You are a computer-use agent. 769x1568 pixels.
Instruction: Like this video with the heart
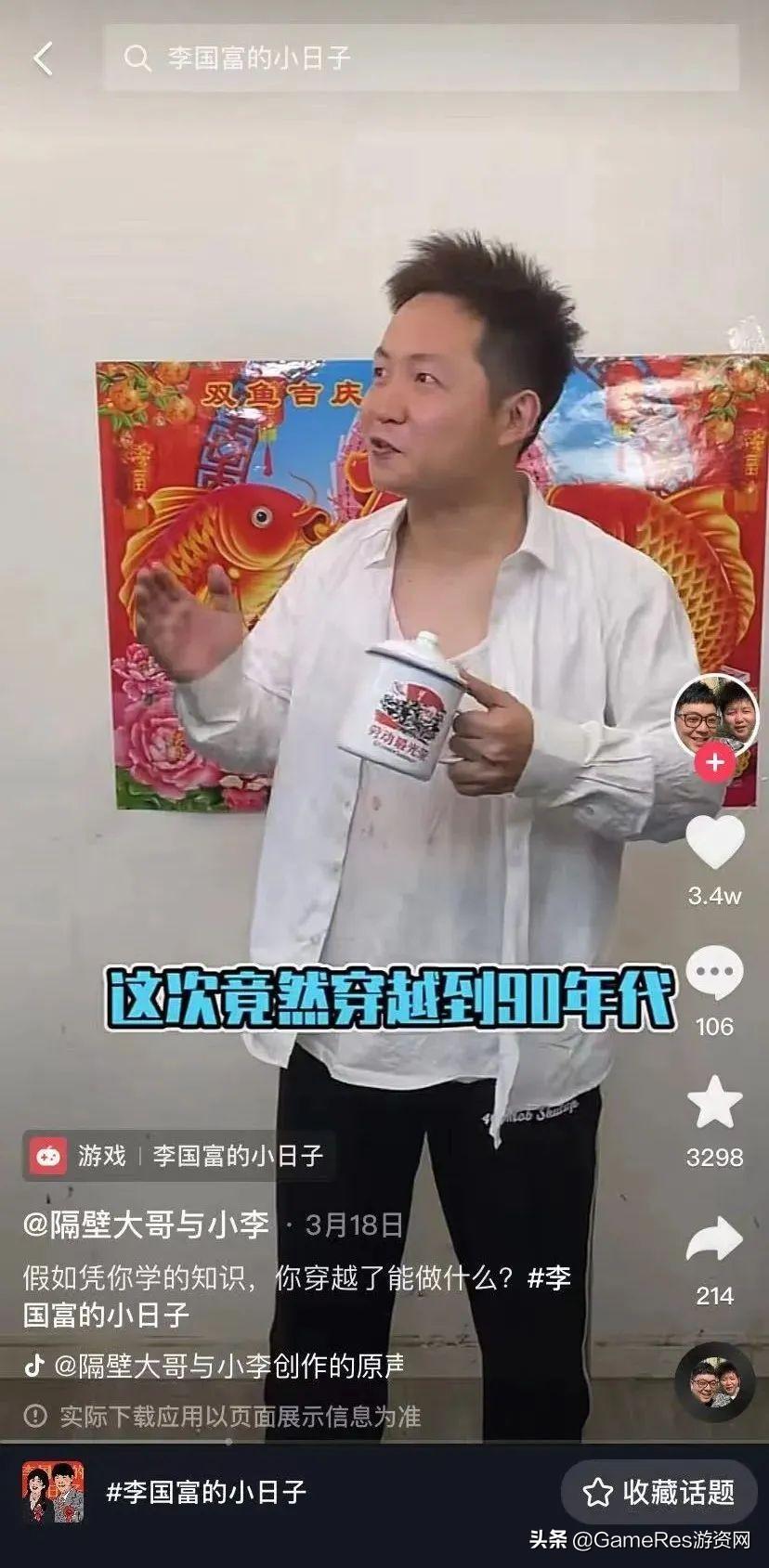715,842
